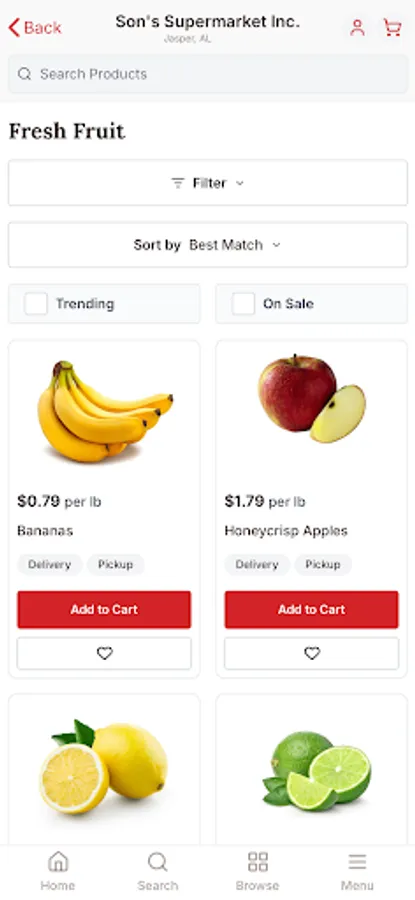Open the shopping cart icon
Image resolution: width=415 pixels, height=900 pixels.
click(392, 27)
